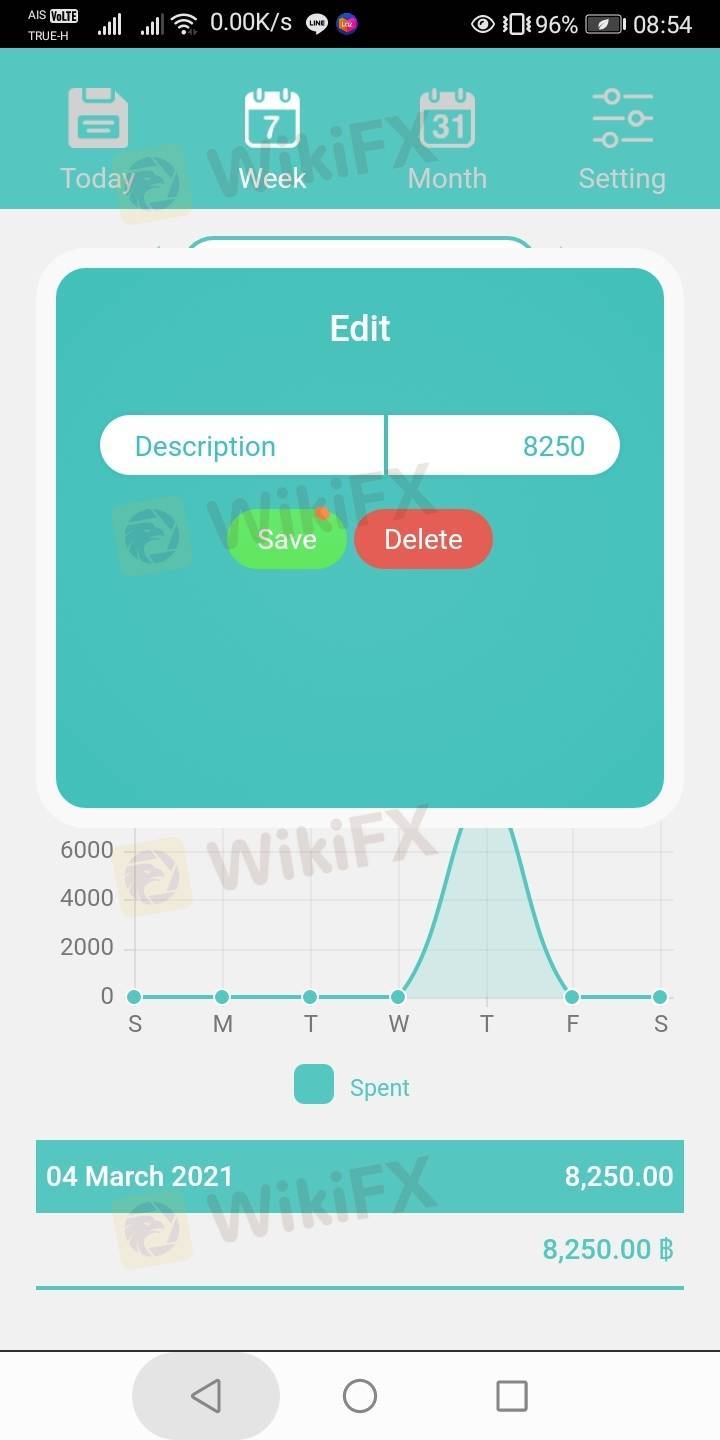
Task: Open the Month tab
Action: (x=447, y=139)
